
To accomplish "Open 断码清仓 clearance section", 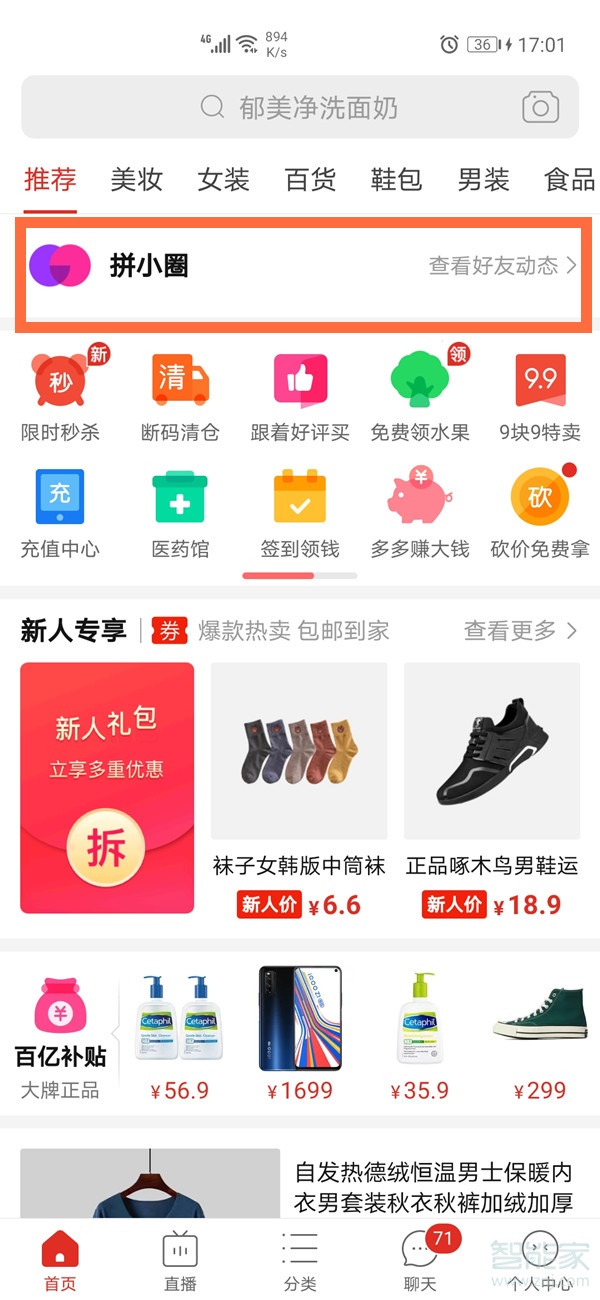I will [x=180, y=395].
